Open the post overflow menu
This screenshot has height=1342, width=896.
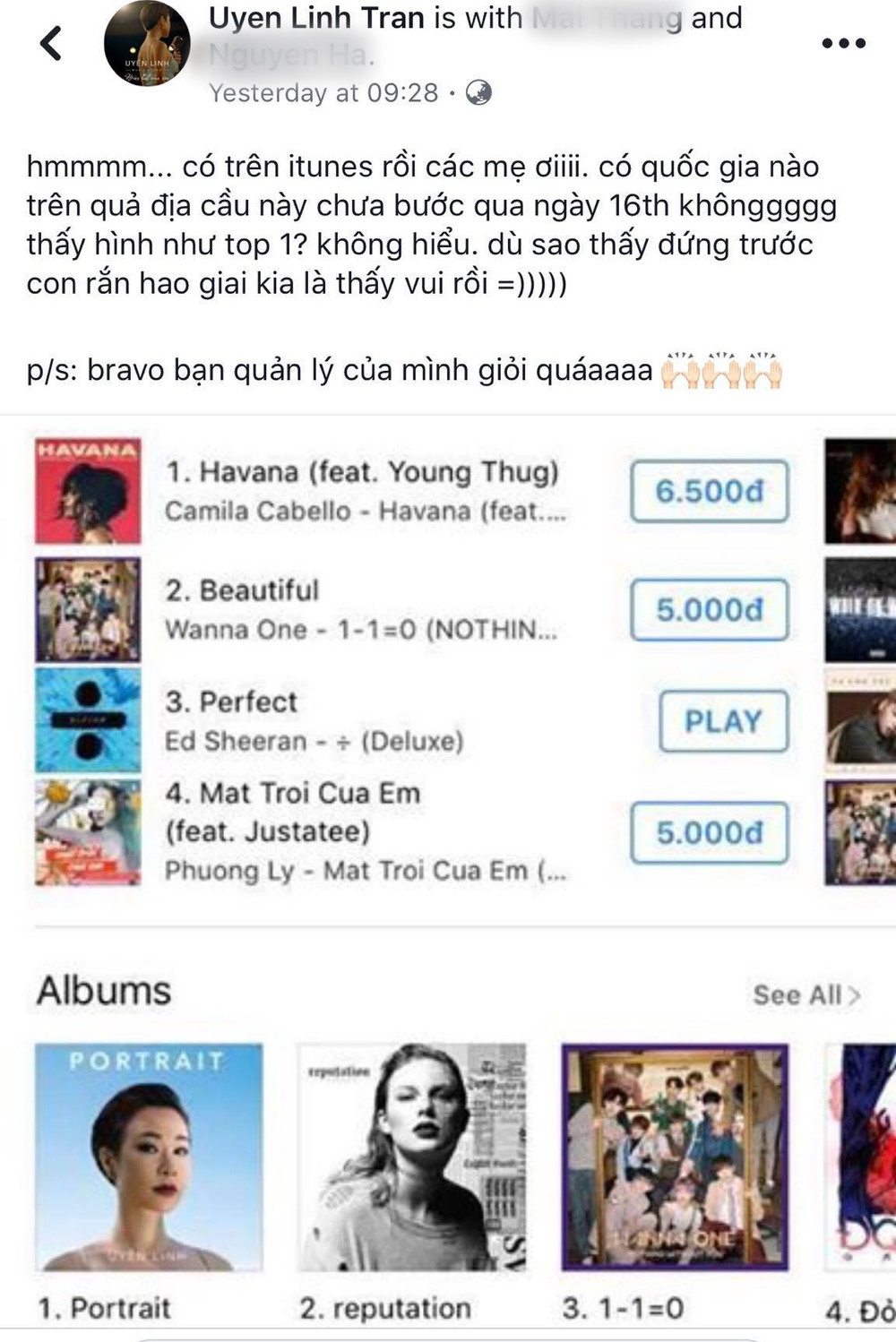843,43
